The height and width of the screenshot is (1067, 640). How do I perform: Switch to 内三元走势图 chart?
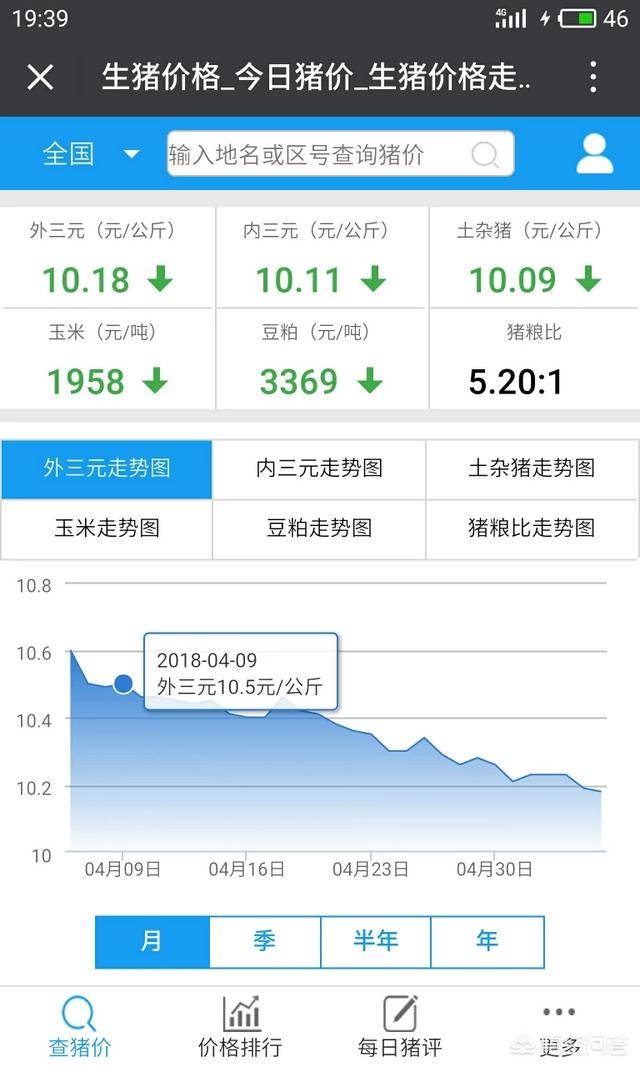pos(319,469)
